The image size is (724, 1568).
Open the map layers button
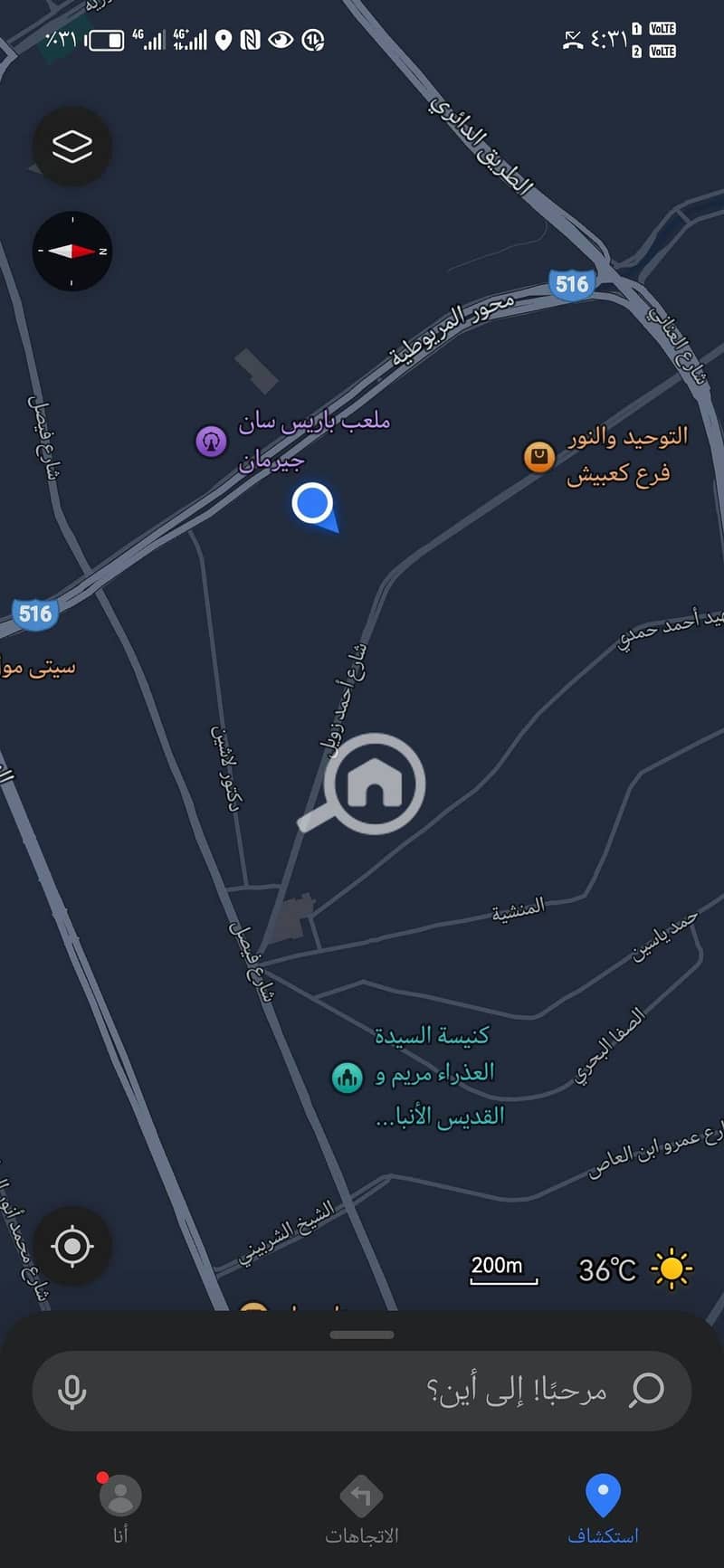[72, 147]
